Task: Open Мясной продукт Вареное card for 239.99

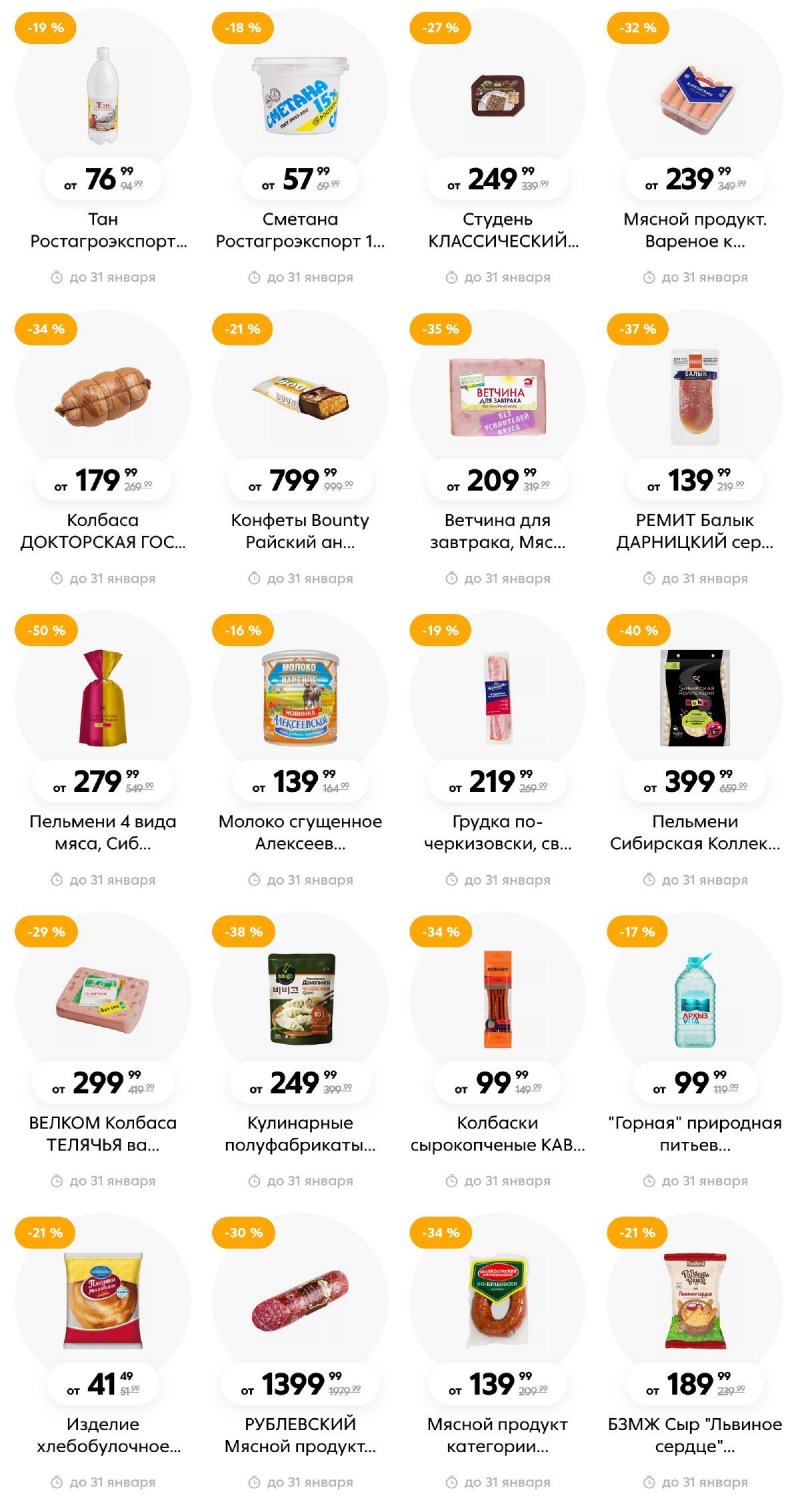Action: pos(694,100)
